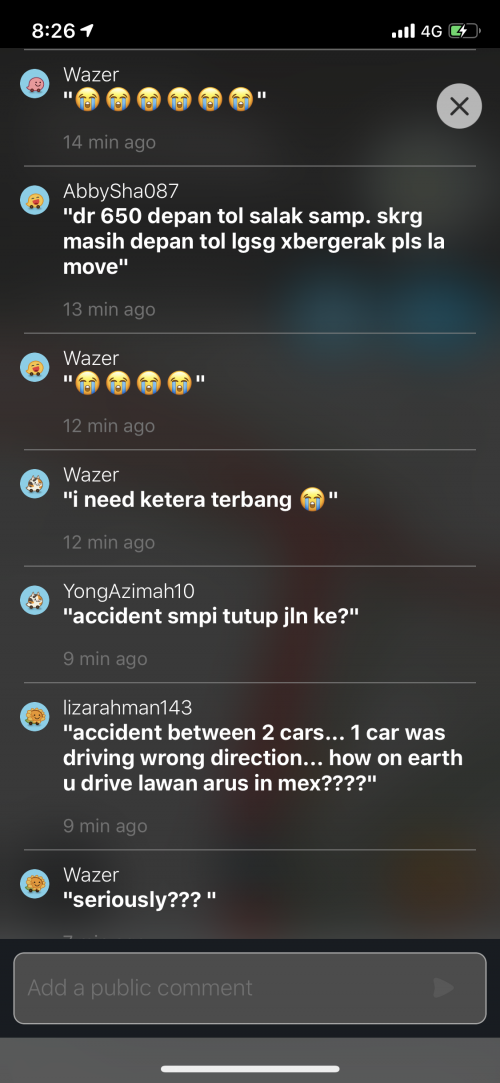
Task: Close the comments panel
Action: (x=459, y=106)
